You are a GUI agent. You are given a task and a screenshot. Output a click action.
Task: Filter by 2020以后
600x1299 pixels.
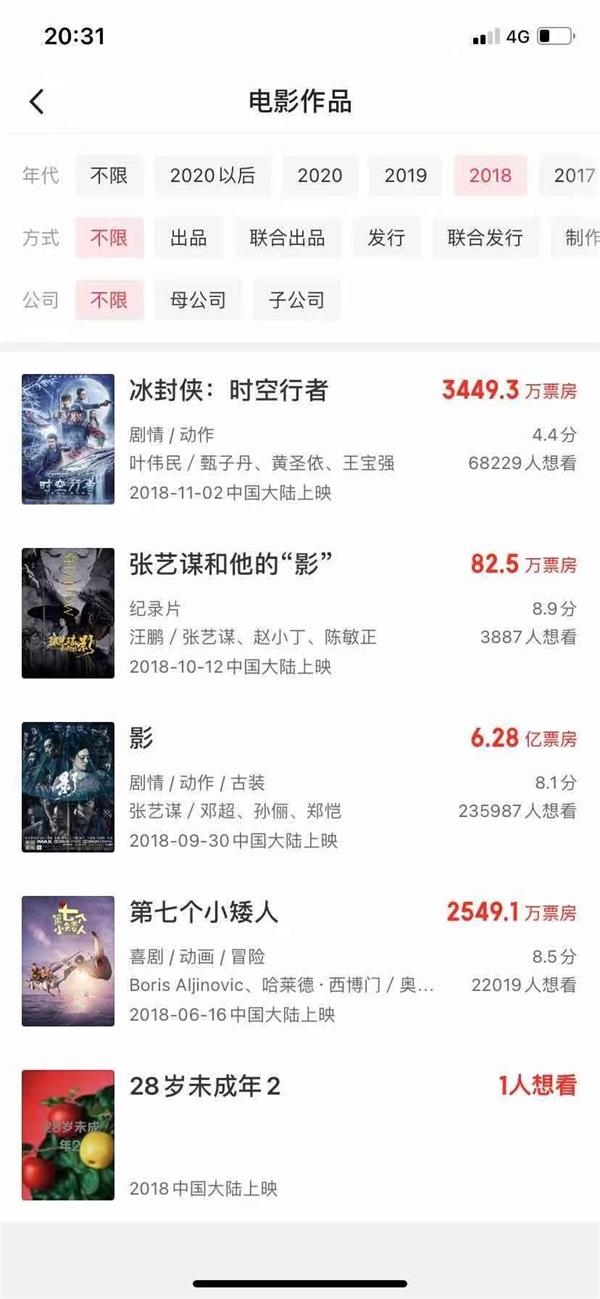[212, 176]
